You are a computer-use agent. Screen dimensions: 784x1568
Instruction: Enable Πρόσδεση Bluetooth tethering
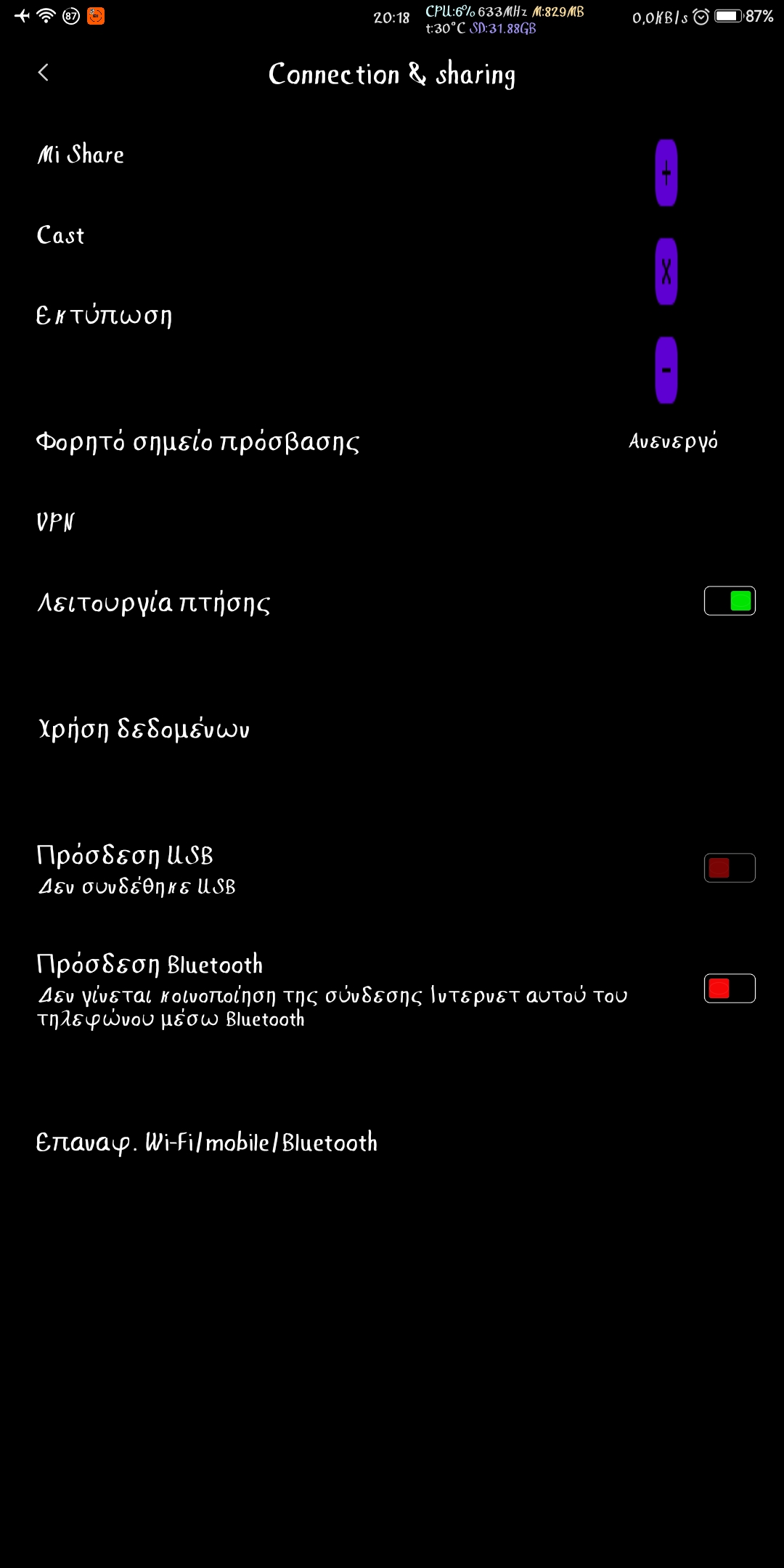pos(730,989)
